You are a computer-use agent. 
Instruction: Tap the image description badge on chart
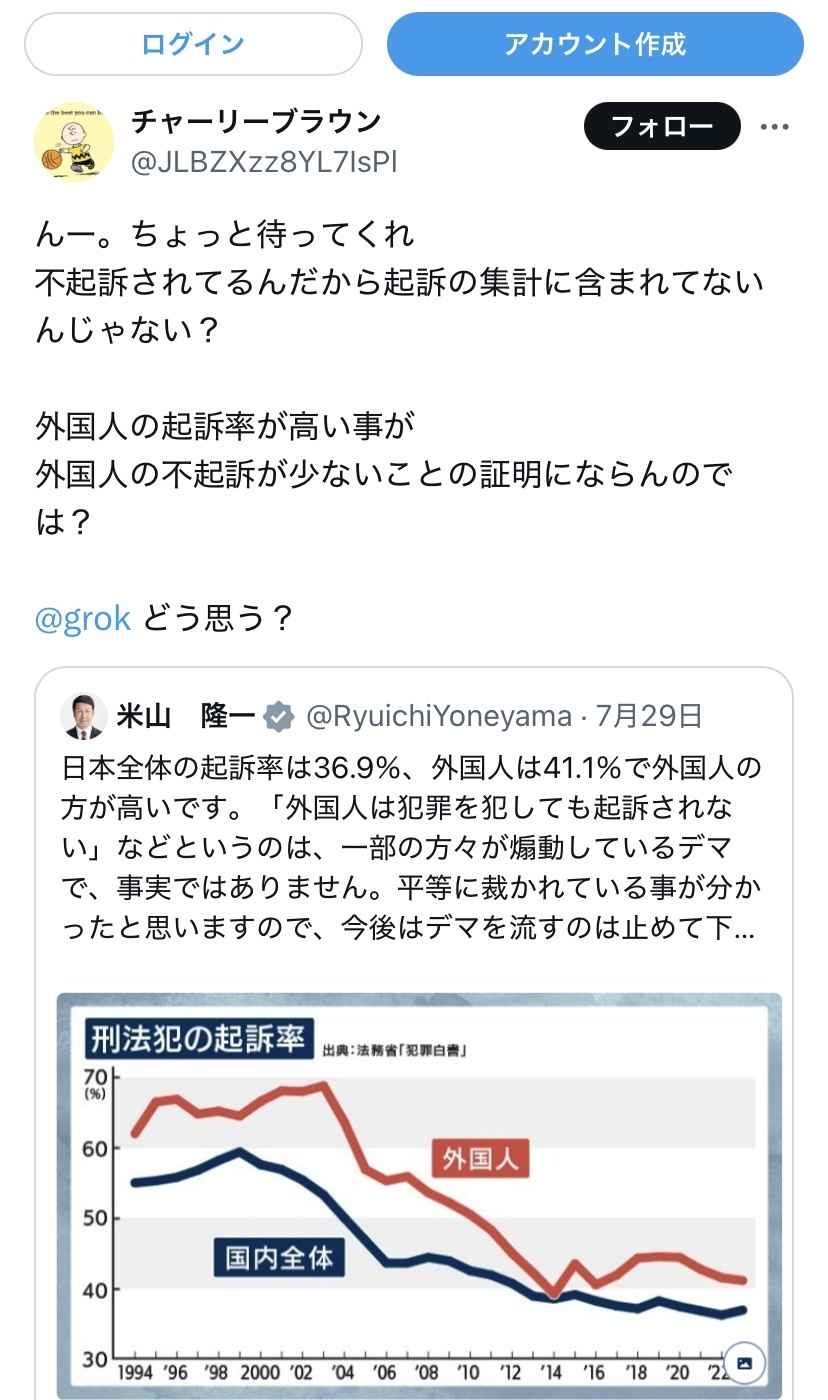743,1362
